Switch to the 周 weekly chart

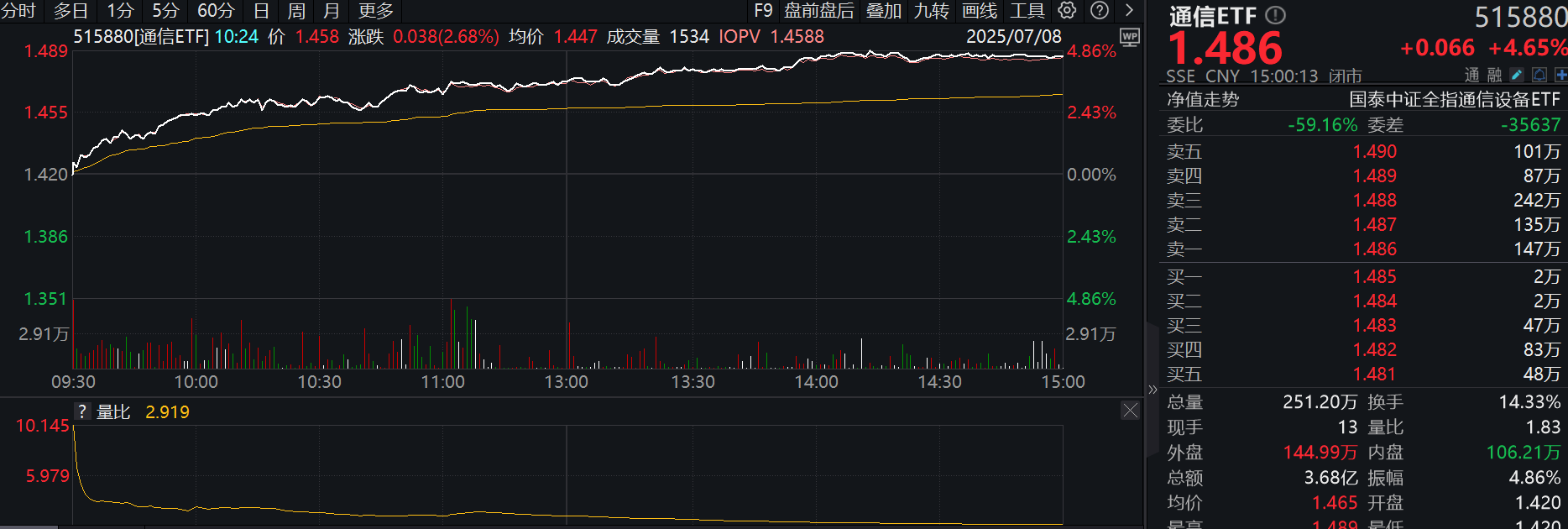click(x=296, y=11)
